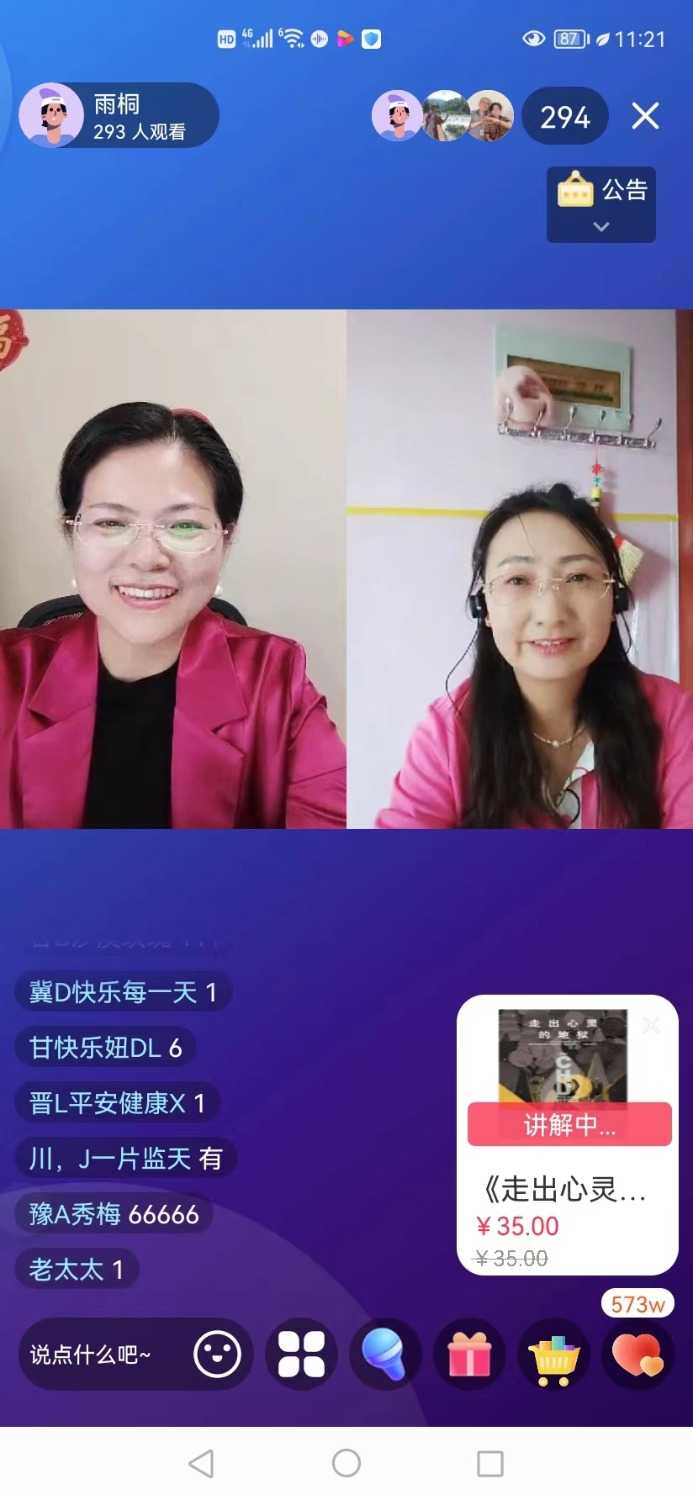This screenshot has width=693, height=1500.
Task: Expand the 公告 announcement
Action: click(601, 204)
